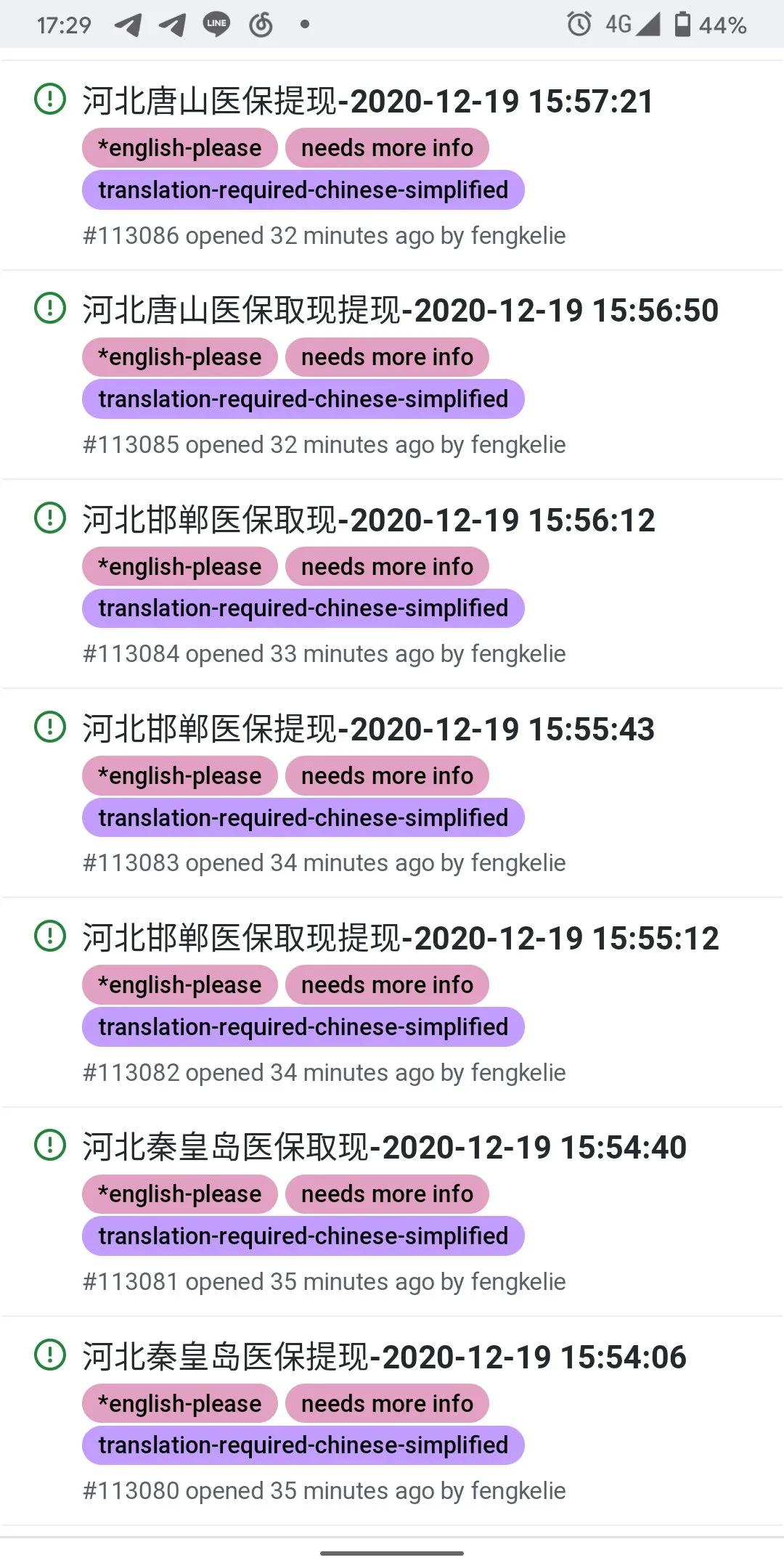Select needs more info label on #113085
The image size is (784, 1568).
coord(387,357)
